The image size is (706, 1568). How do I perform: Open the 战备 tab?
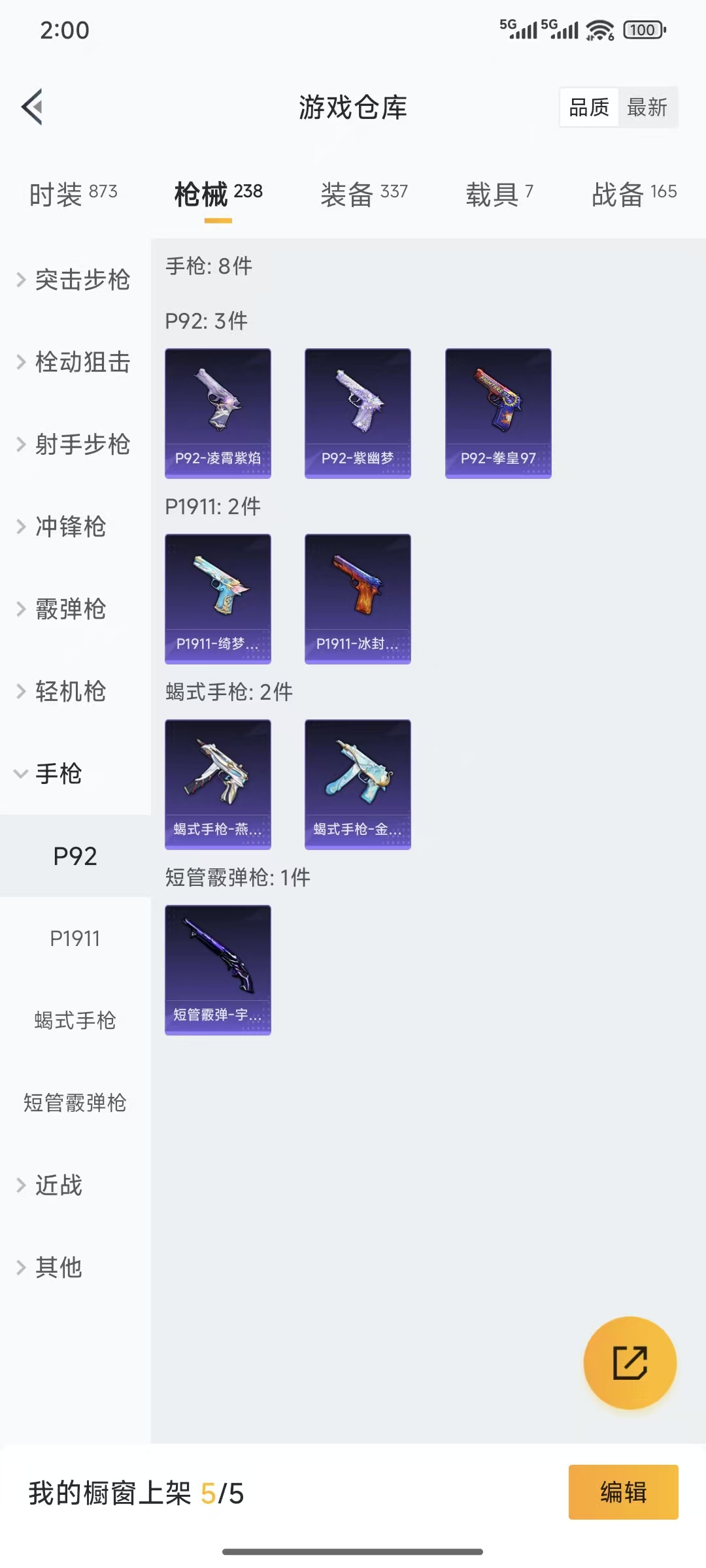click(633, 194)
